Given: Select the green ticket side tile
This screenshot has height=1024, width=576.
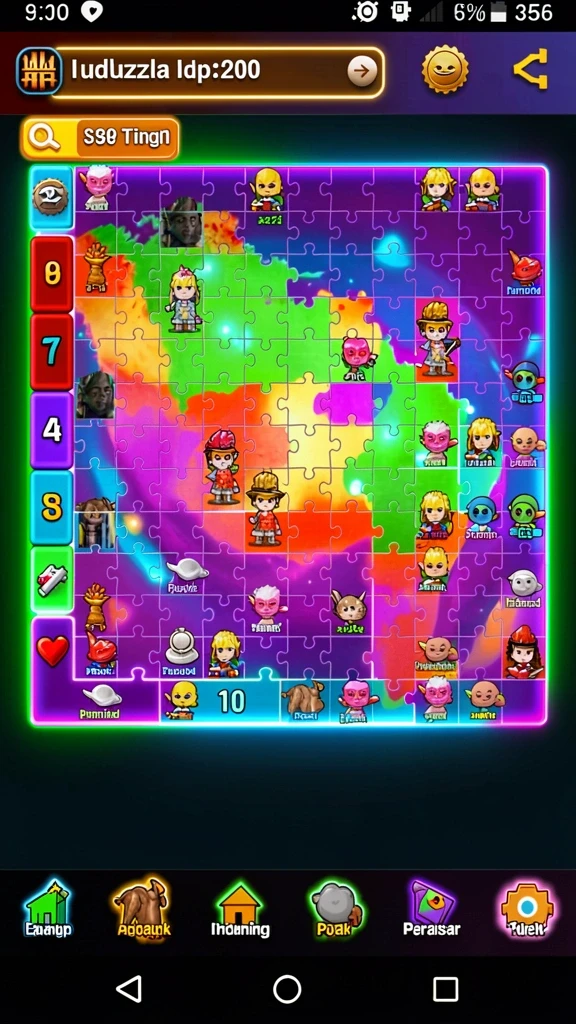Looking at the screenshot, I should (52, 579).
